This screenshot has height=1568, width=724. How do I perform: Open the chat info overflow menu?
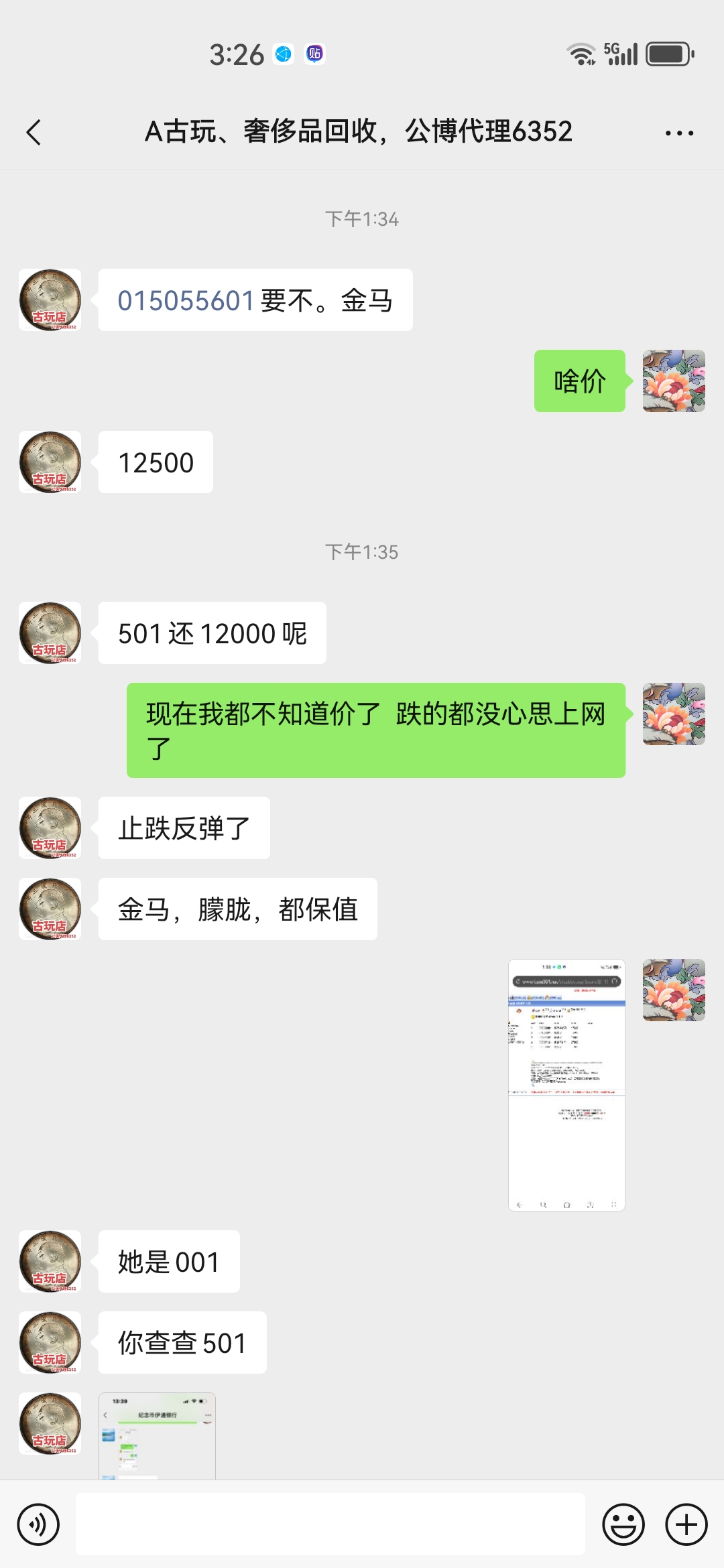tap(679, 133)
